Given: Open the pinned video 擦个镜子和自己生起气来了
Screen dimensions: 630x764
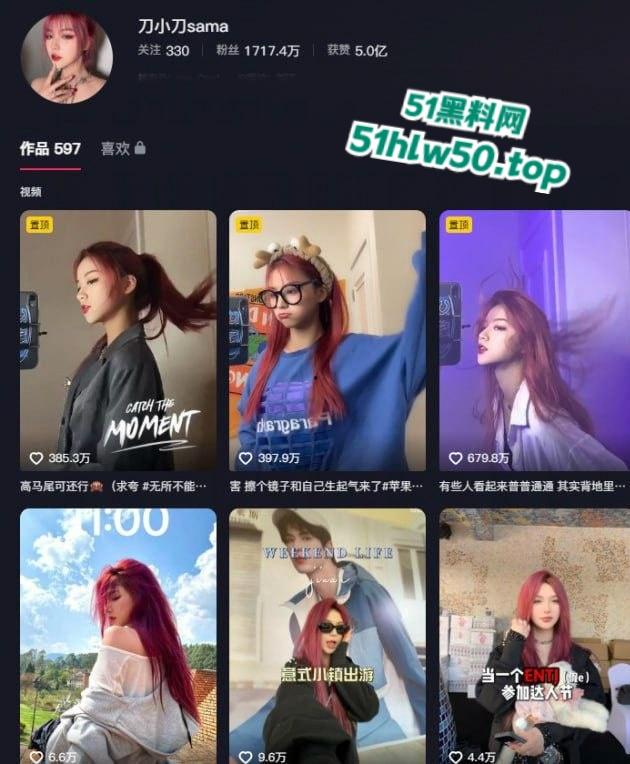Looking at the screenshot, I should click(327, 340).
